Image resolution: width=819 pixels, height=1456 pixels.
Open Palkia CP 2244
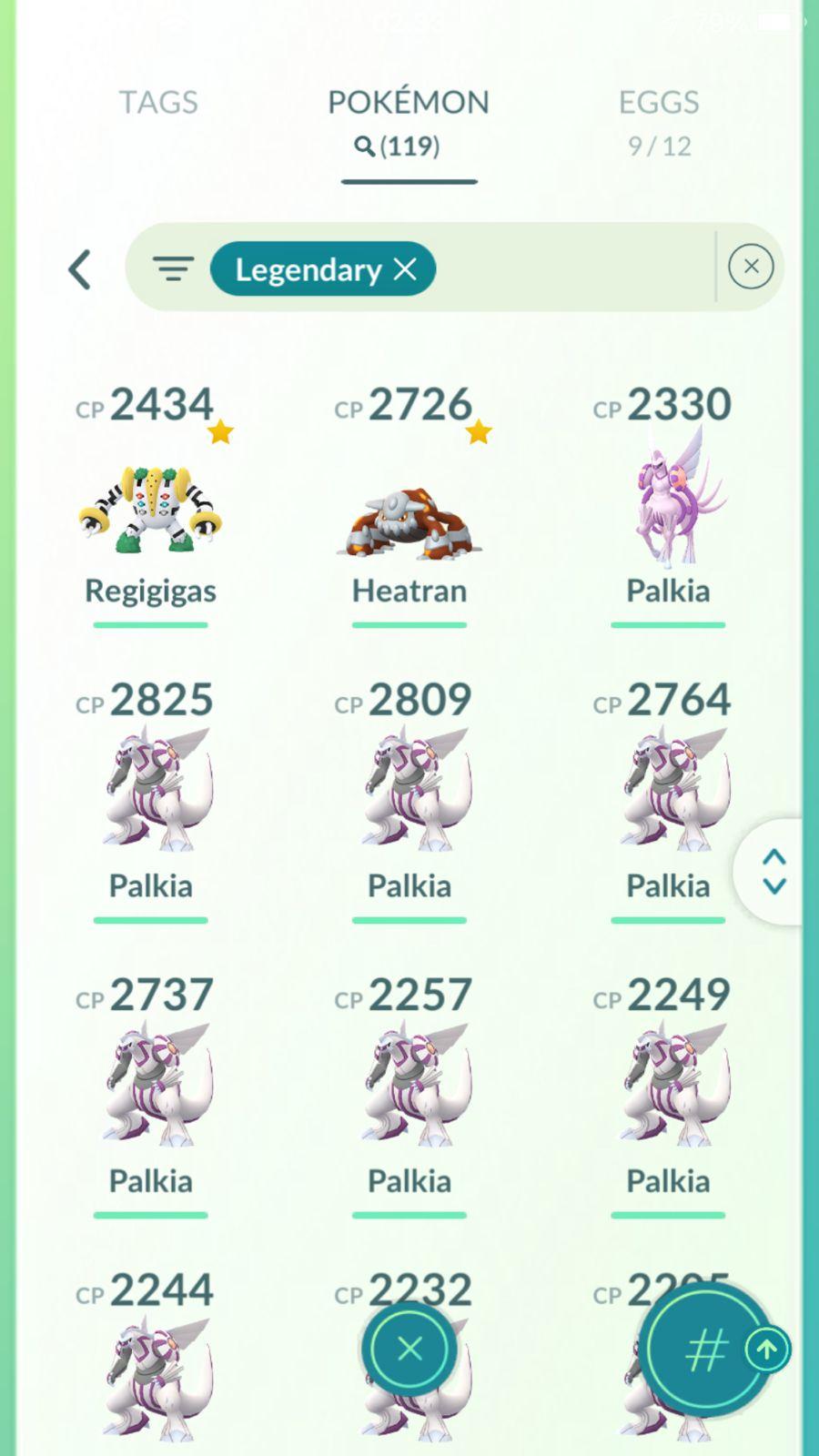point(151,1374)
